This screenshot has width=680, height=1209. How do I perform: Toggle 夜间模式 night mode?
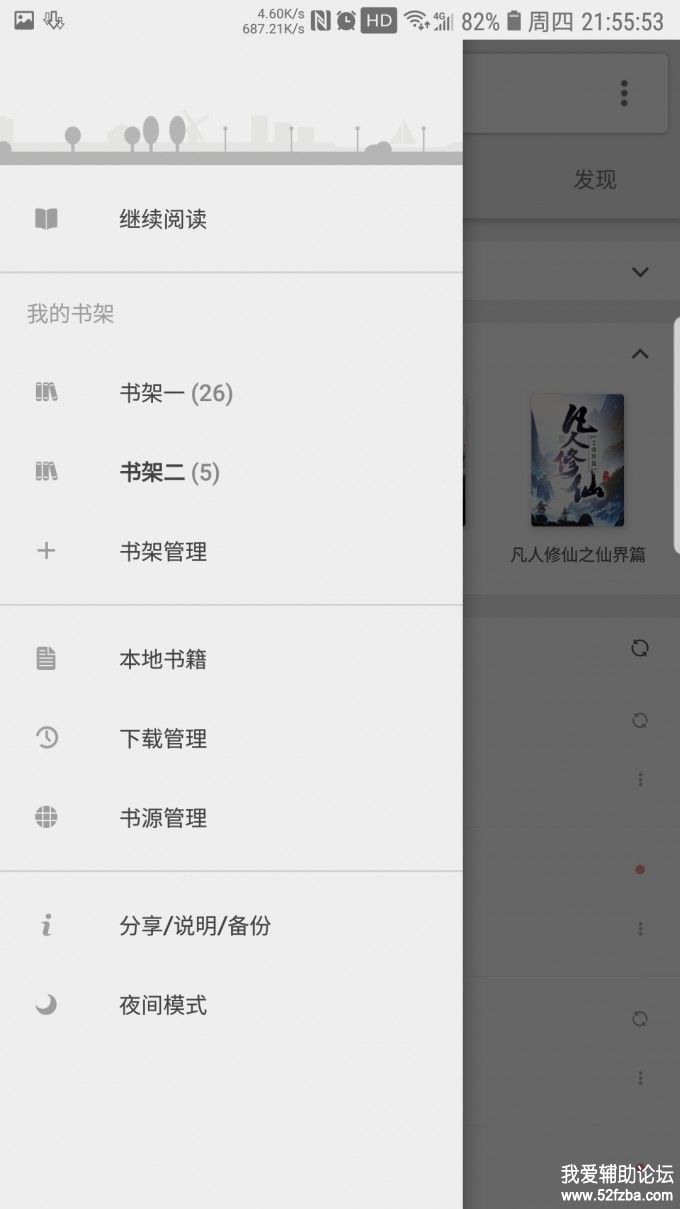(163, 1004)
